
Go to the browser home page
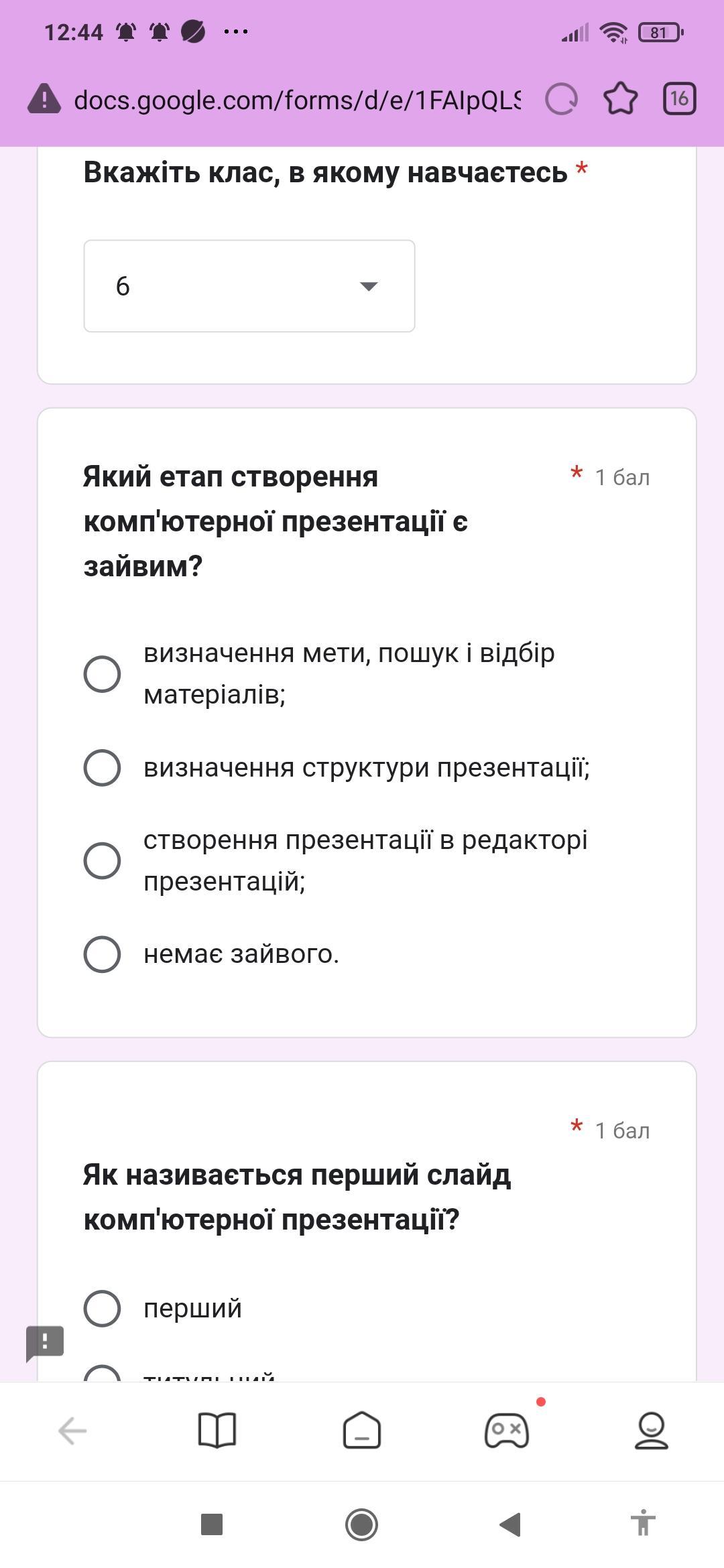tap(362, 1431)
